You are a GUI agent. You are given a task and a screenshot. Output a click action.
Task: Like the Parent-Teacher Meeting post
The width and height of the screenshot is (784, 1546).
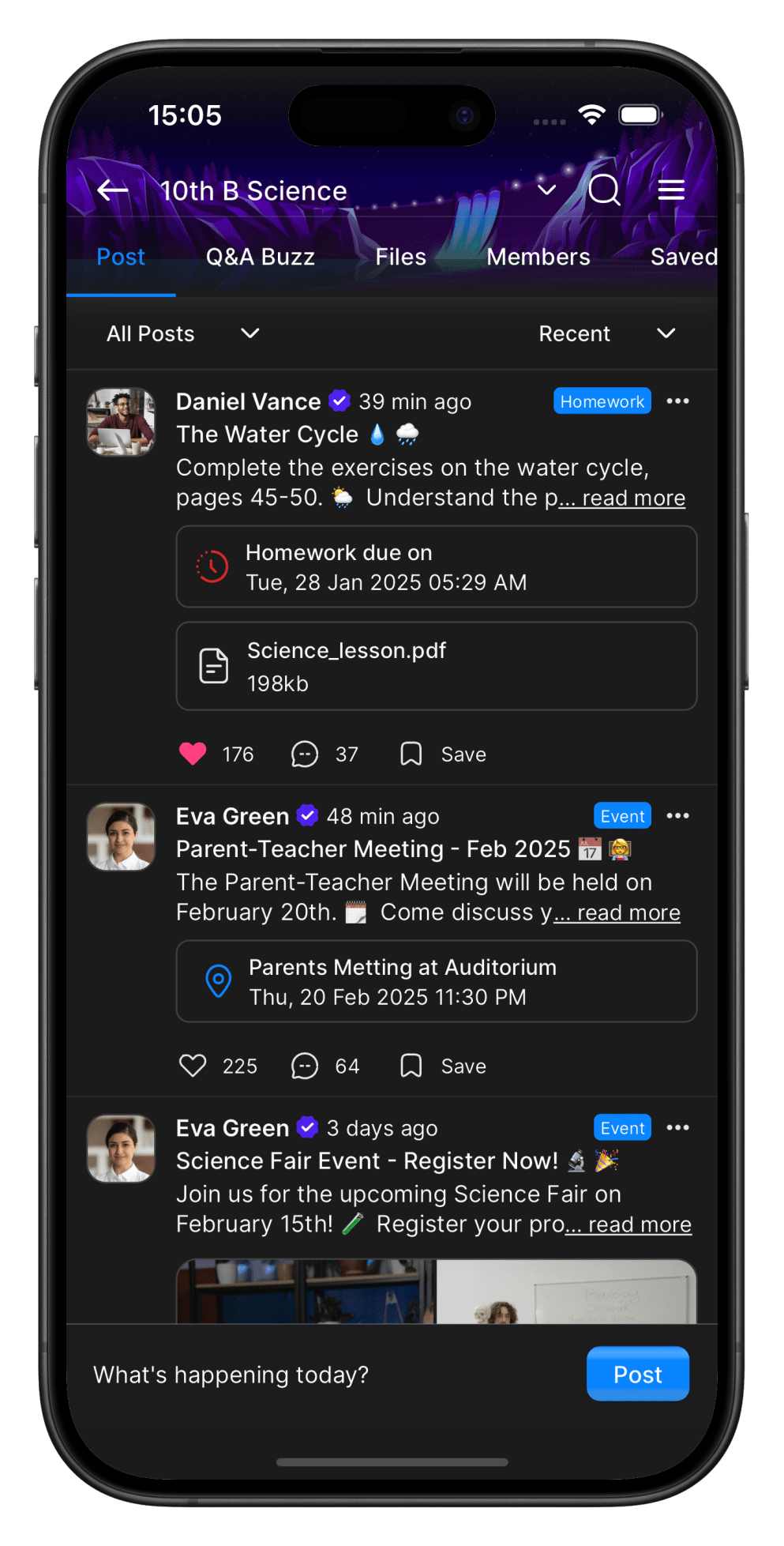pyautogui.click(x=193, y=1066)
